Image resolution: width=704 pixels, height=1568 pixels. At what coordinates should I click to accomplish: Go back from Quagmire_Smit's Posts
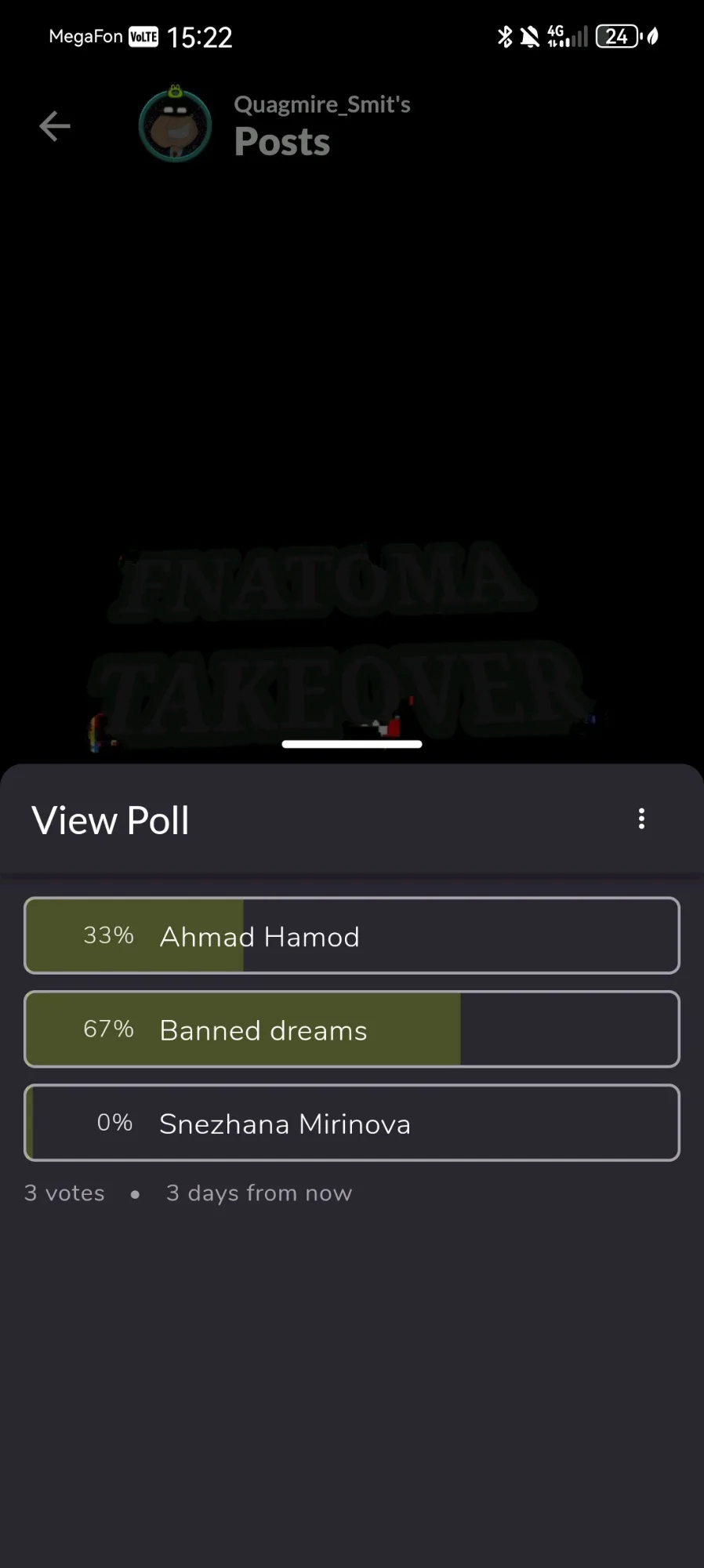tap(55, 125)
